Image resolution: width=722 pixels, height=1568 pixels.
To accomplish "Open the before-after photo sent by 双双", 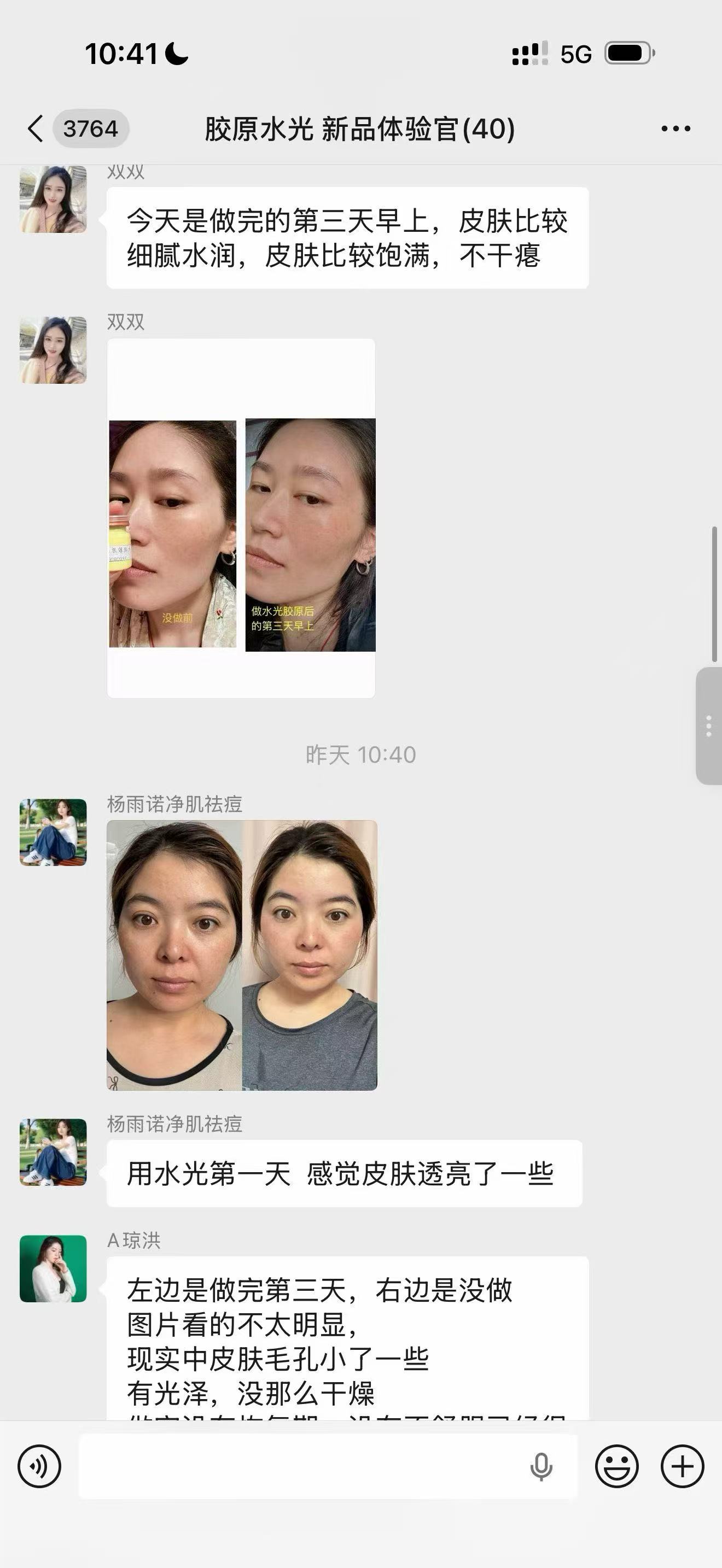I will click(x=241, y=518).
